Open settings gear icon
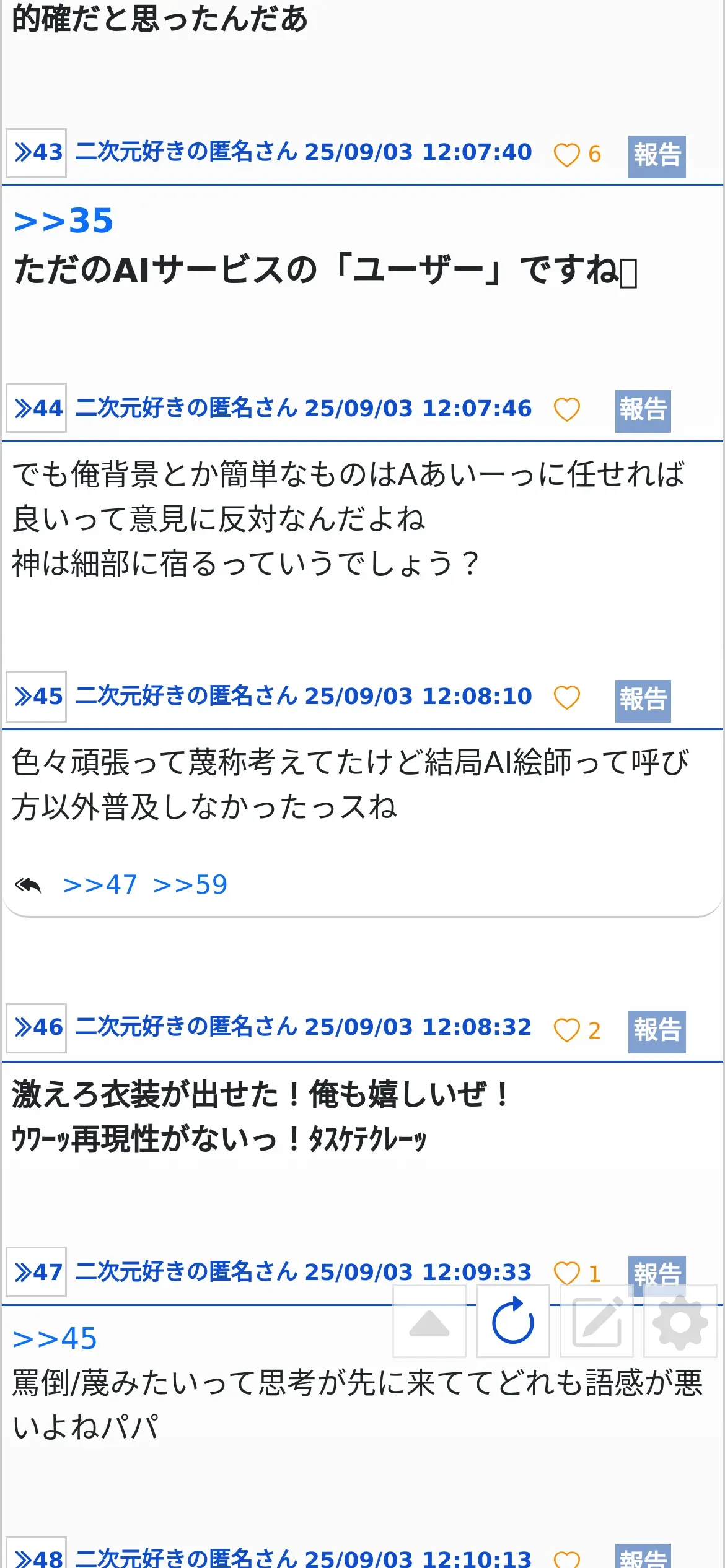Image resolution: width=725 pixels, height=1568 pixels. pyautogui.click(x=680, y=1322)
